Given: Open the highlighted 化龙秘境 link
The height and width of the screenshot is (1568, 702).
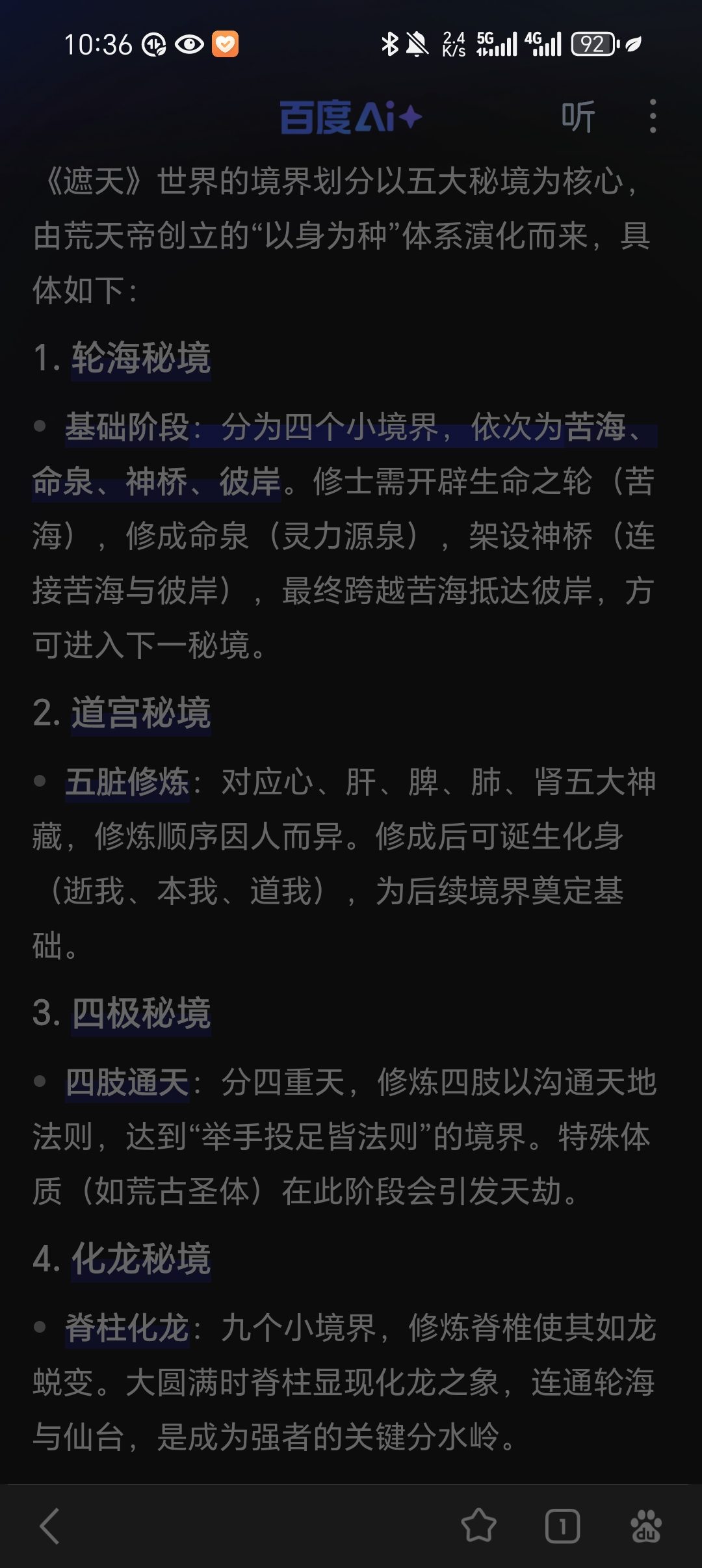Looking at the screenshot, I should [x=141, y=1259].
